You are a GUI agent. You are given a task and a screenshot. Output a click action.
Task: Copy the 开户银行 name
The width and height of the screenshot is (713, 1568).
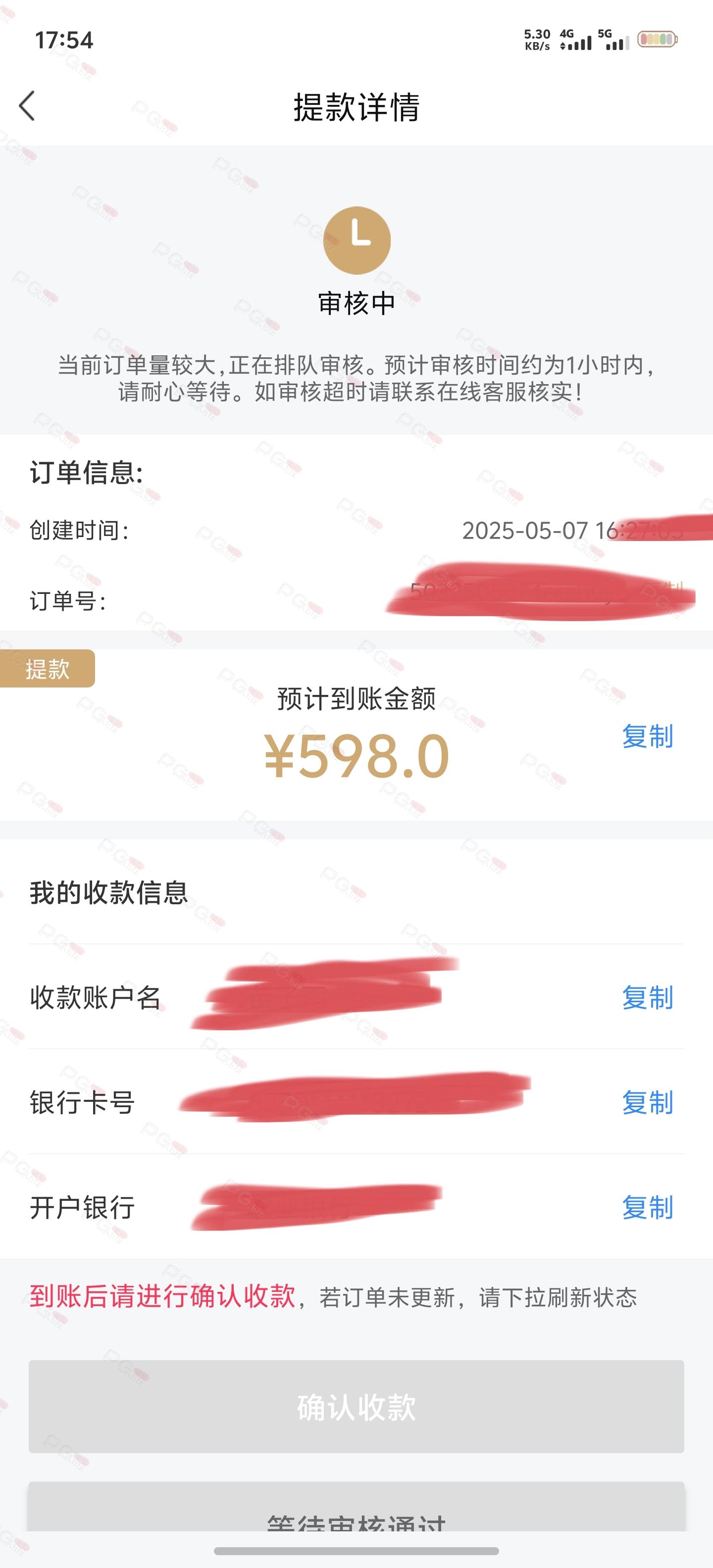tap(647, 1207)
